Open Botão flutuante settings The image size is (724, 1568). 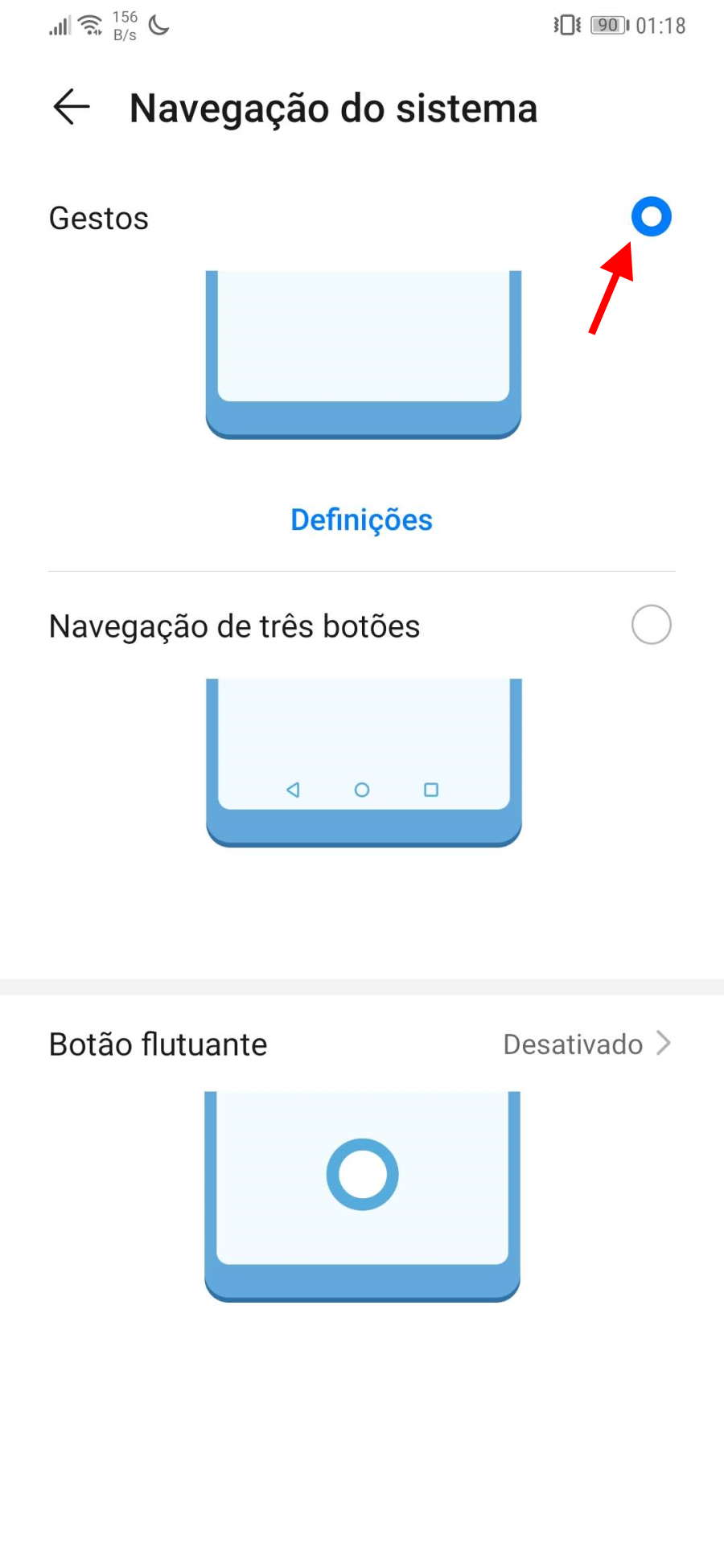point(360,1044)
